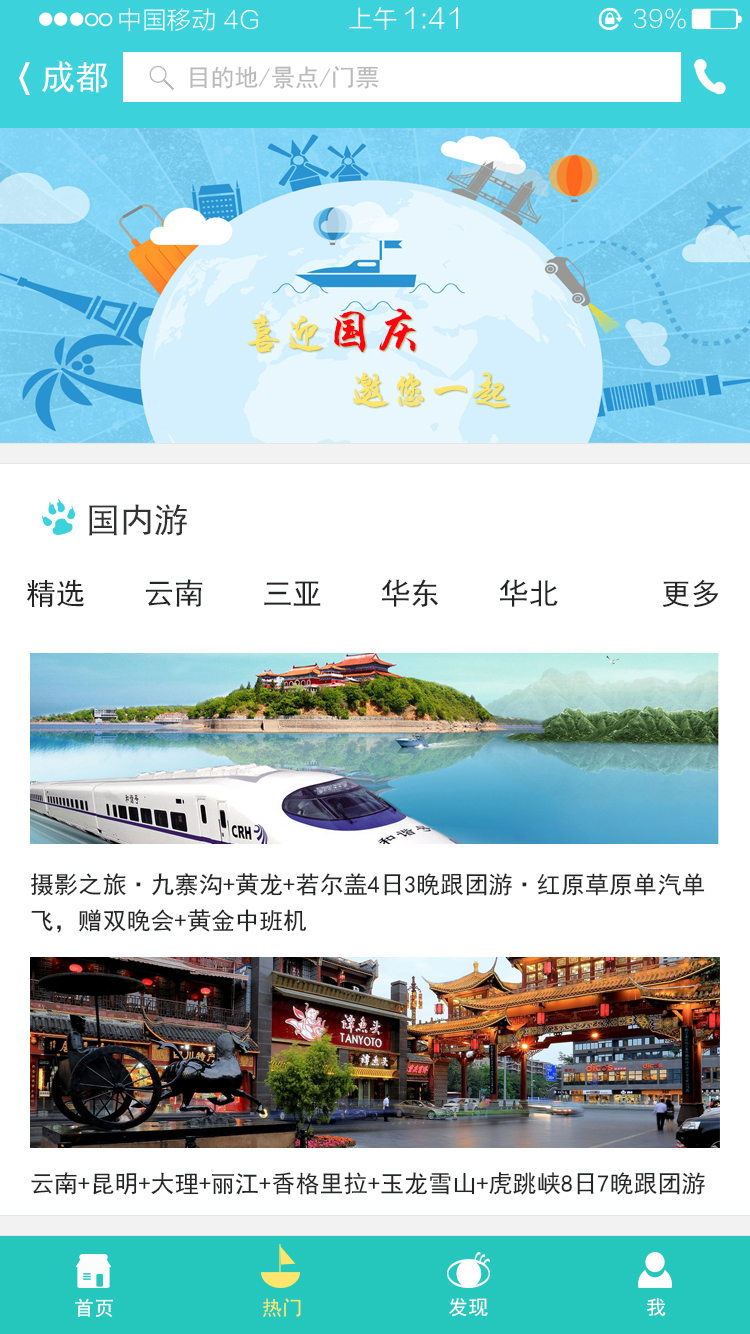Screen dimensions: 750x1334
Task: Open 更多 domestic tour categories
Action: click(690, 594)
